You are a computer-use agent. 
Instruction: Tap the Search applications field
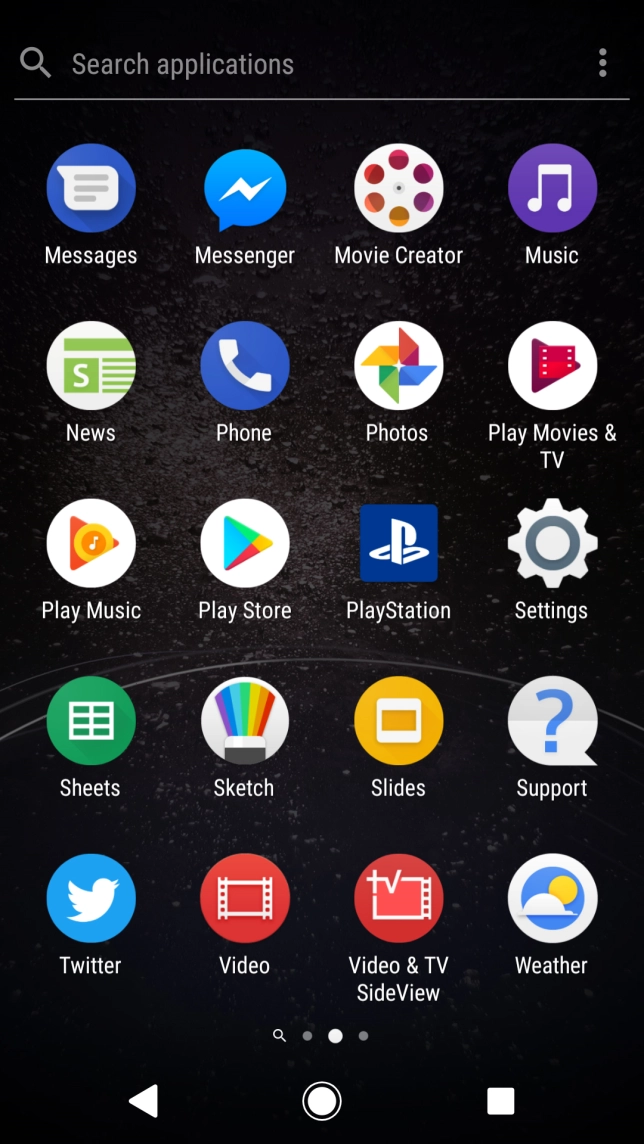coord(300,64)
